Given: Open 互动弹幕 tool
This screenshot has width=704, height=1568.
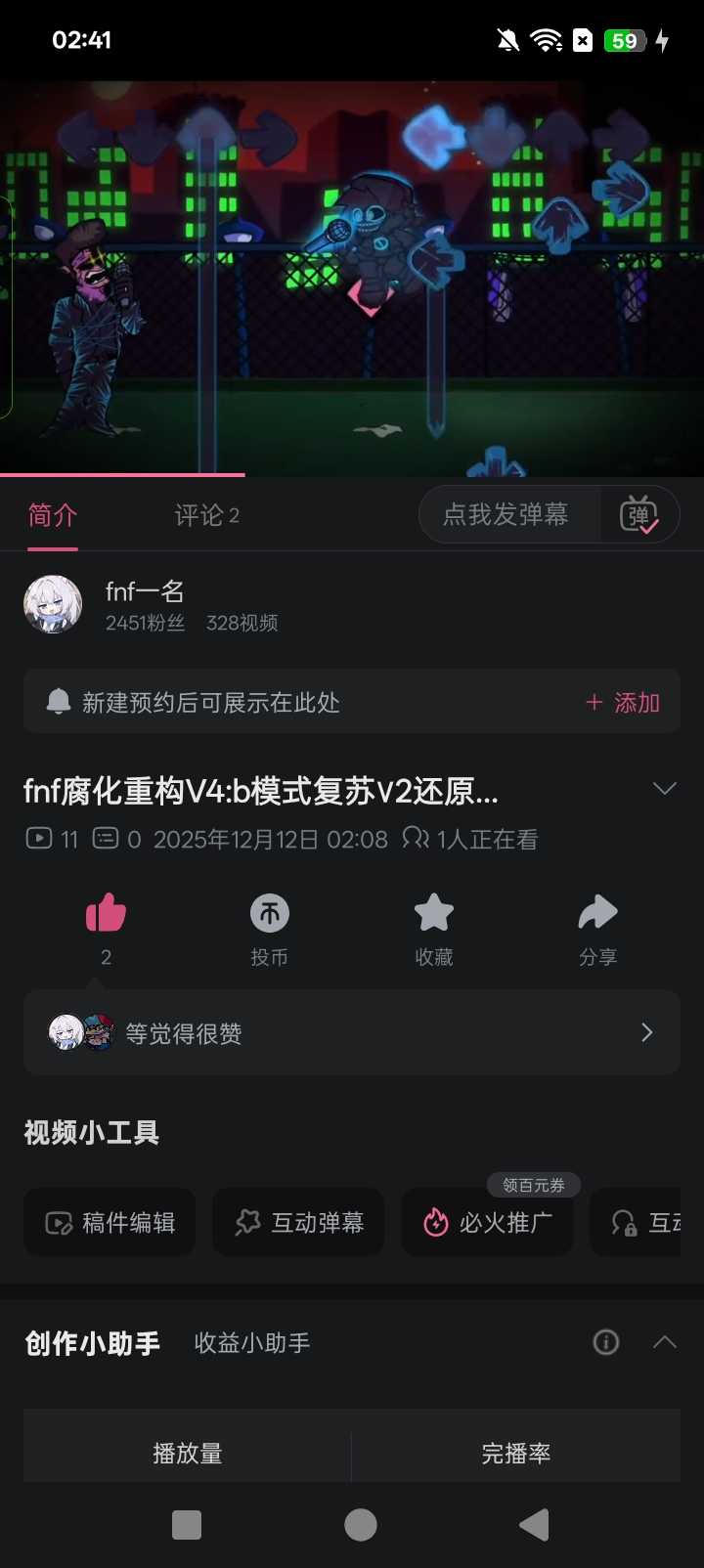Looking at the screenshot, I should point(298,1223).
